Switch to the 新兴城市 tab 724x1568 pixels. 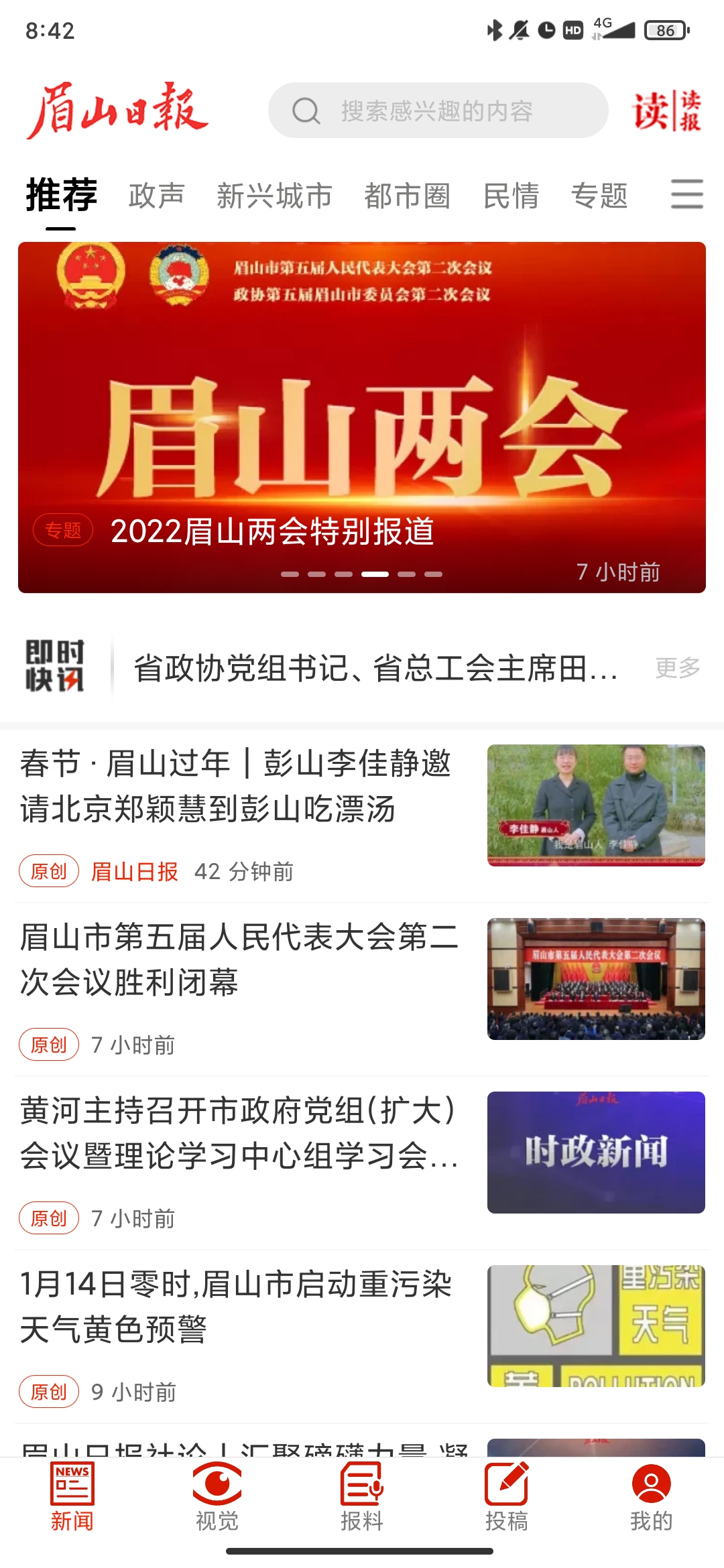pos(274,196)
